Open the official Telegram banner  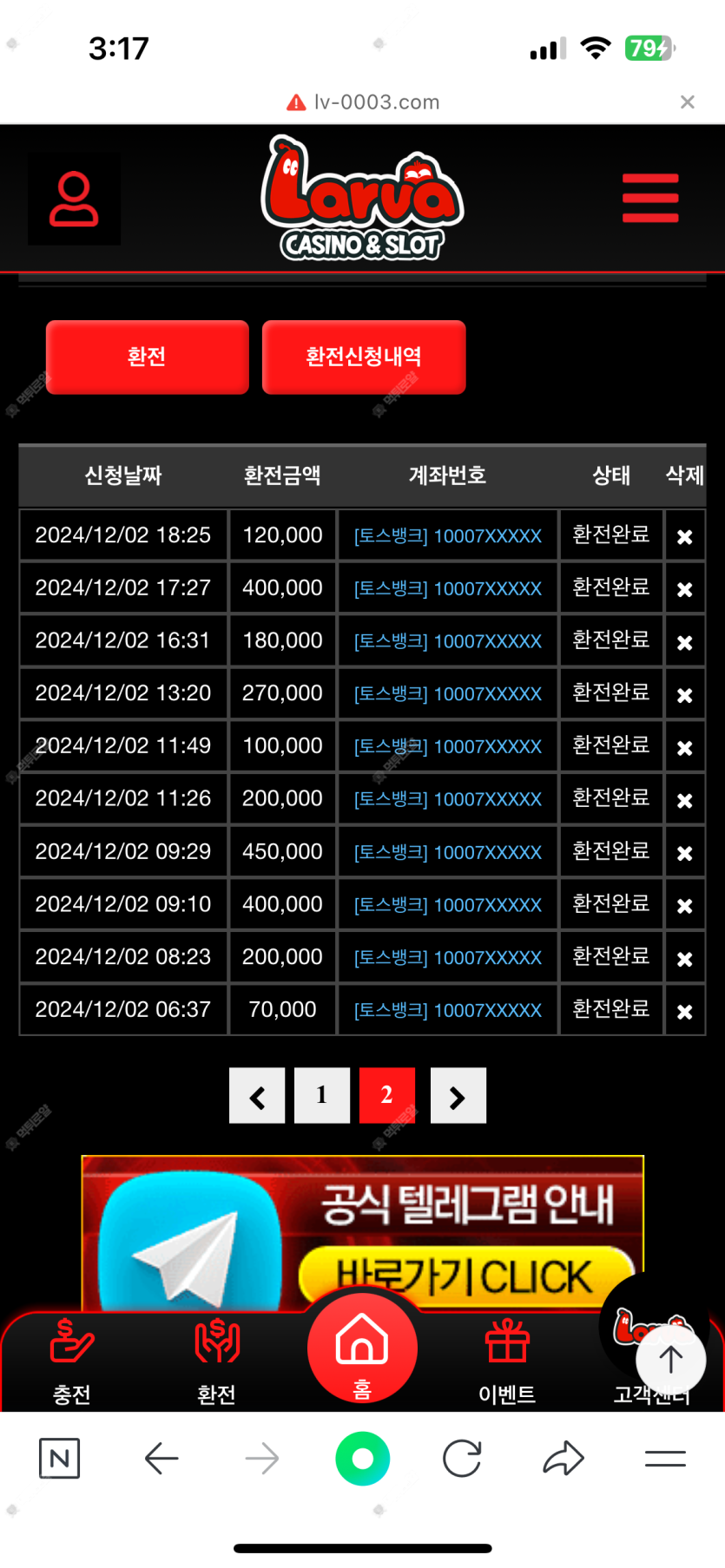pyautogui.click(x=363, y=1233)
